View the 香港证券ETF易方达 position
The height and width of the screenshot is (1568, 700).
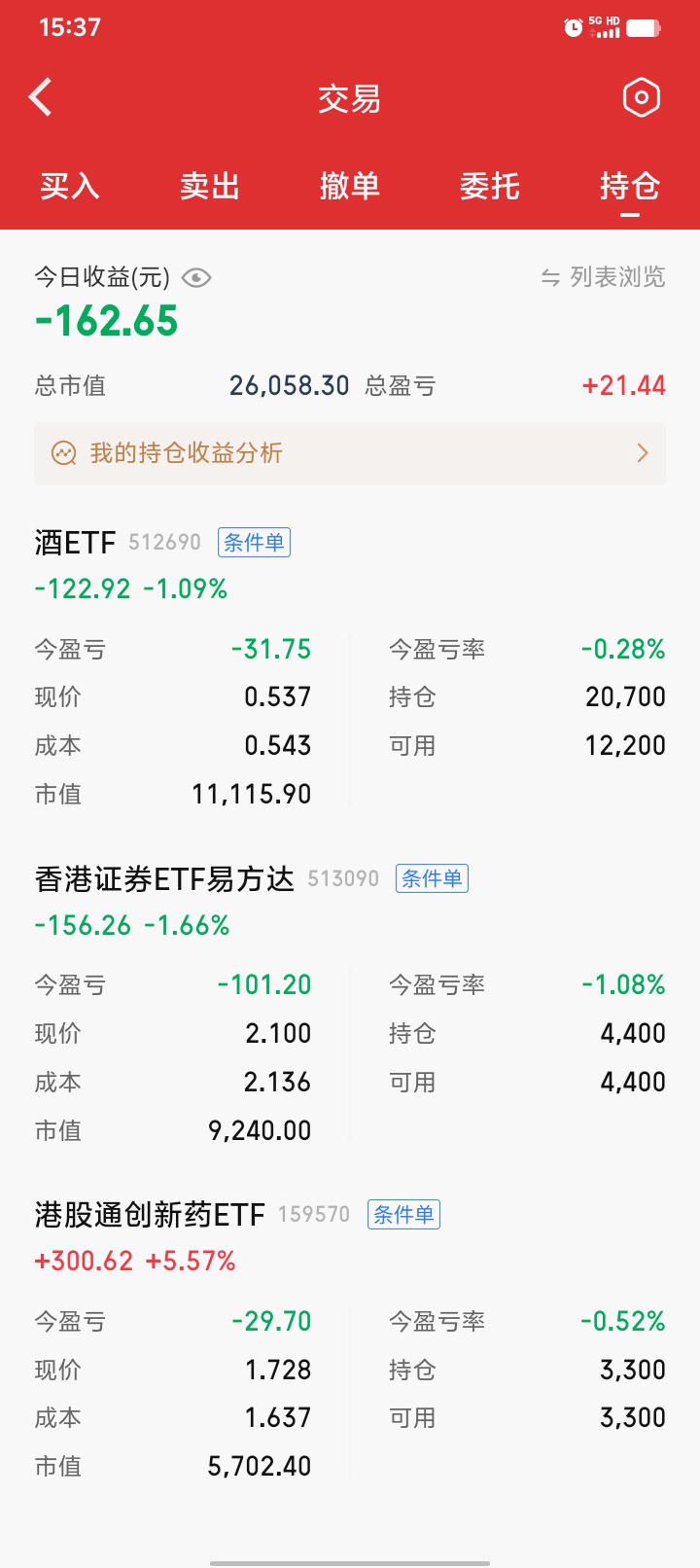tap(163, 879)
